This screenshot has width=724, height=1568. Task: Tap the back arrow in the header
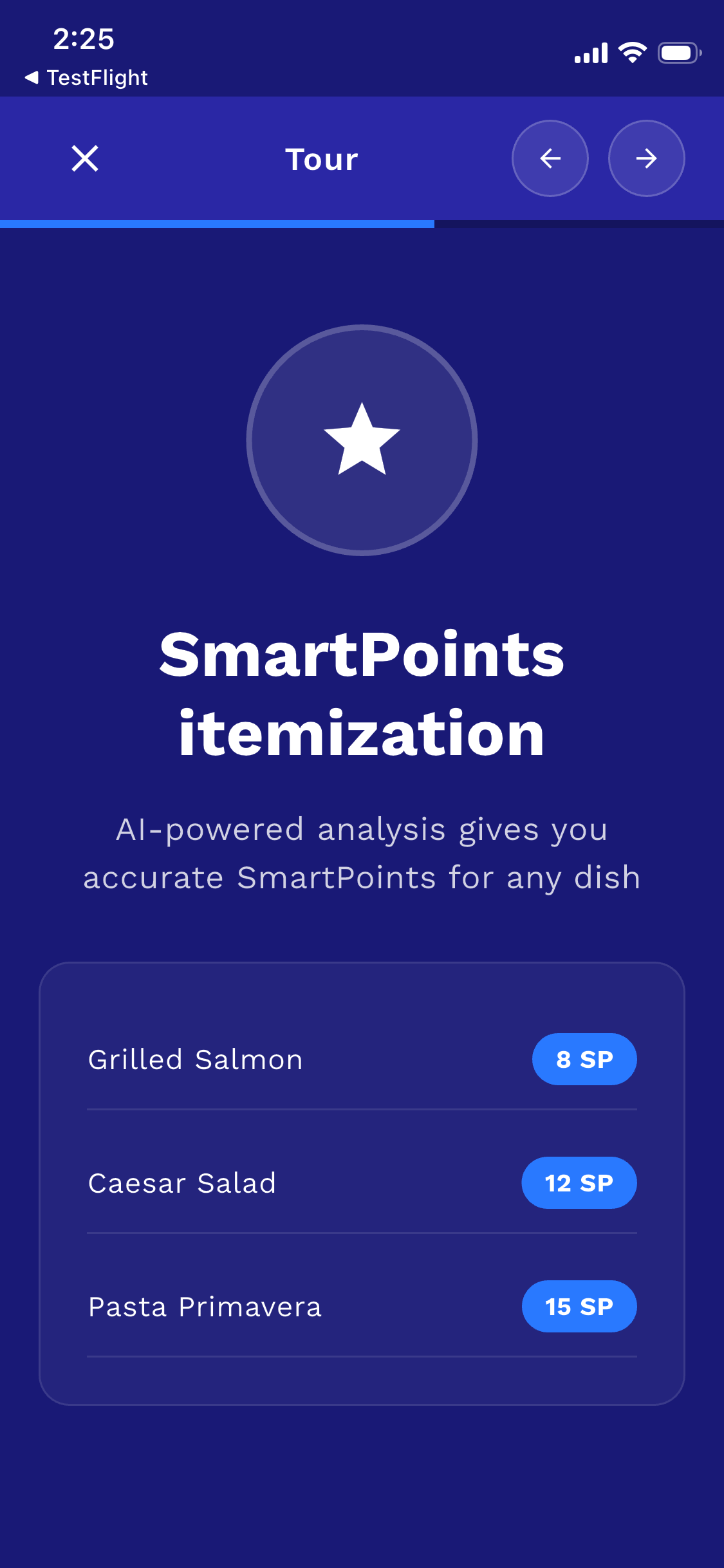tap(550, 158)
